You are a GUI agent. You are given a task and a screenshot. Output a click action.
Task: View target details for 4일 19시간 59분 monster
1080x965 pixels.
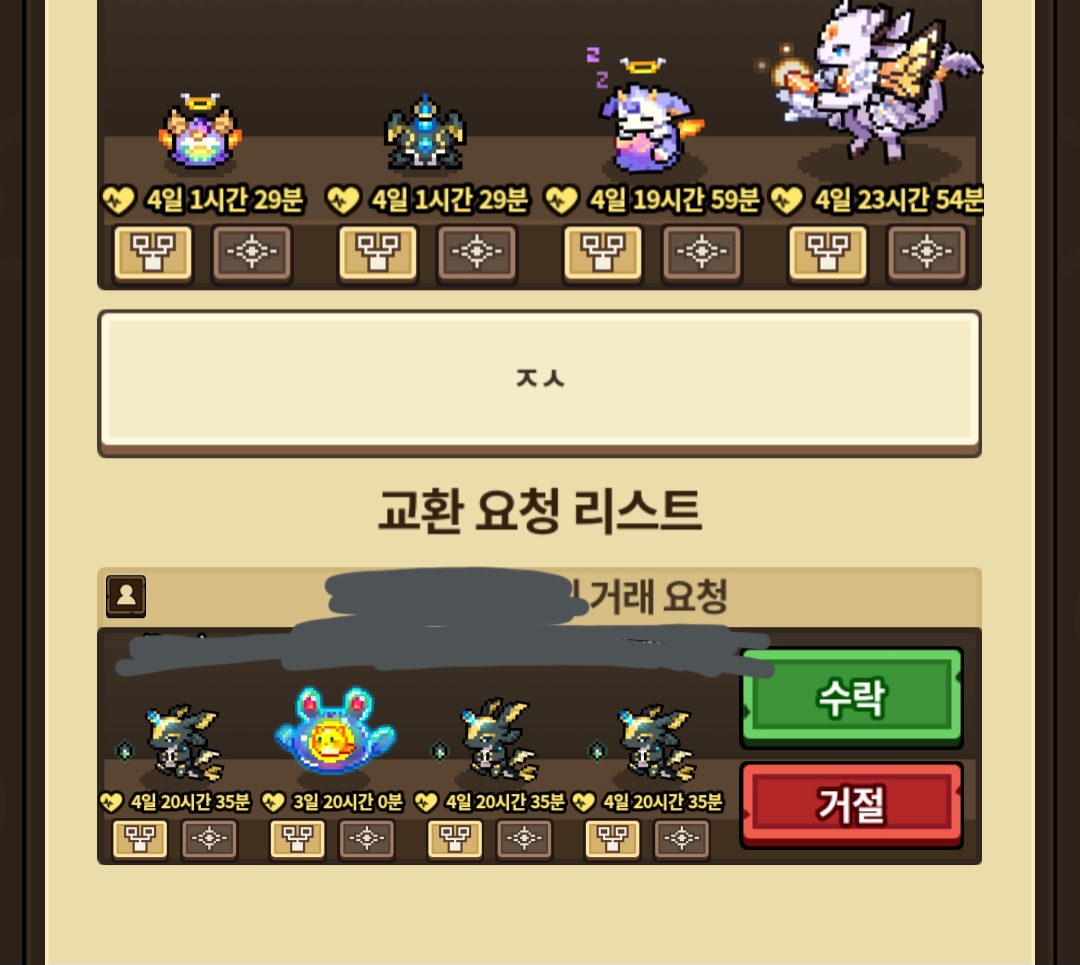click(x=702, y=252)
